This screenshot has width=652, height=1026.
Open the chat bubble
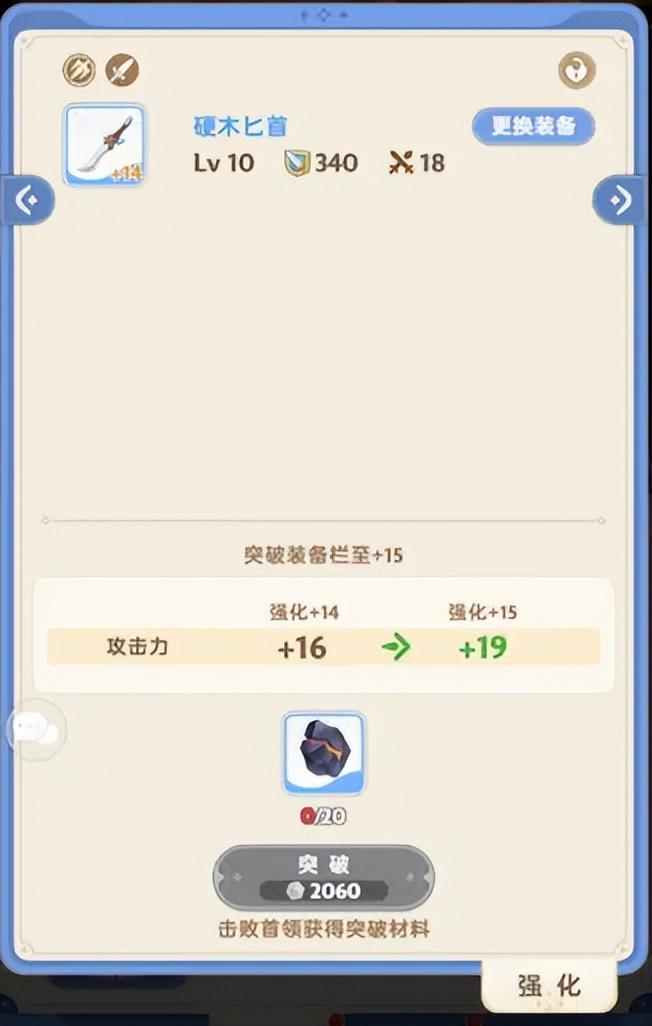tap(36, 730)
